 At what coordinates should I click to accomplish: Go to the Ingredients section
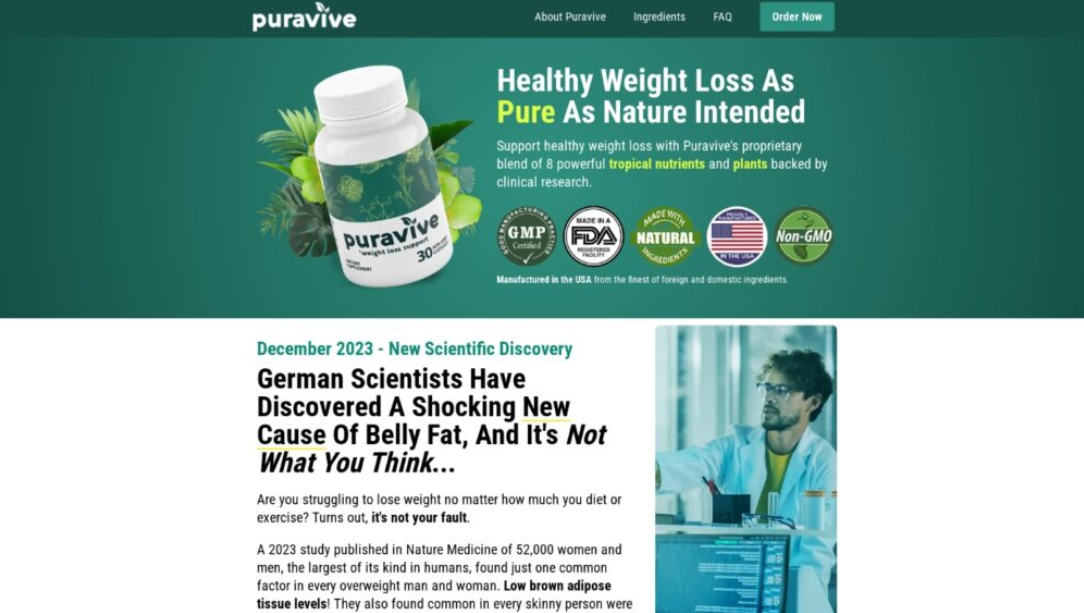(x=659, y=17)
